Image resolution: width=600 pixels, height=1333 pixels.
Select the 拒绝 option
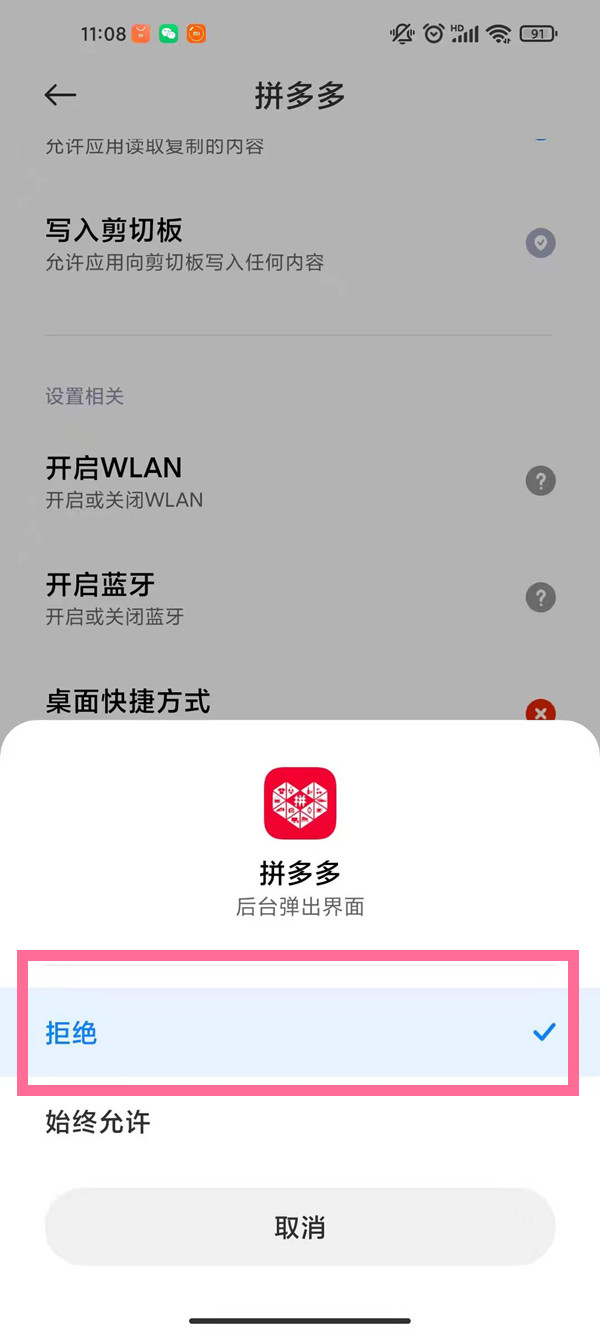(298, 1032)
